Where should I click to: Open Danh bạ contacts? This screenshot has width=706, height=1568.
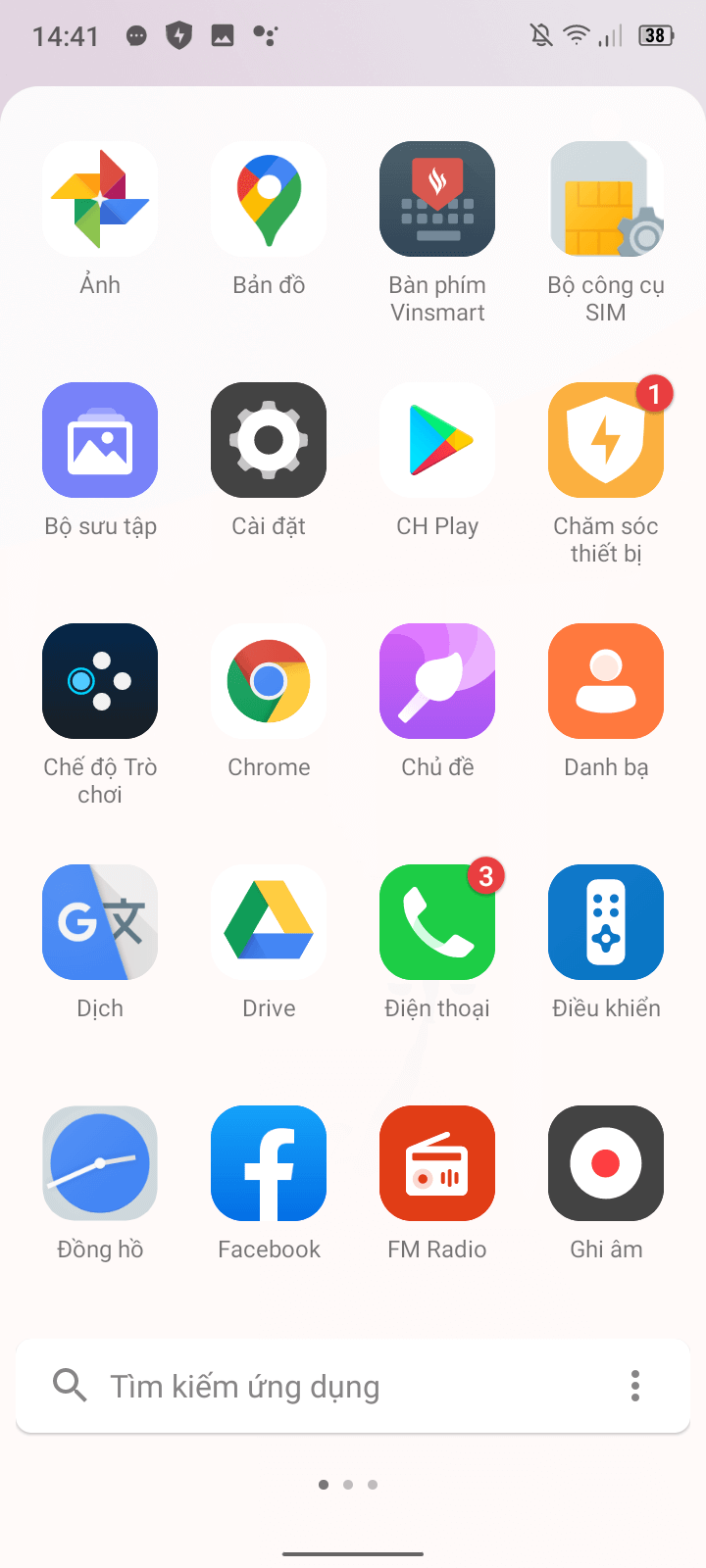pos(606,681)
